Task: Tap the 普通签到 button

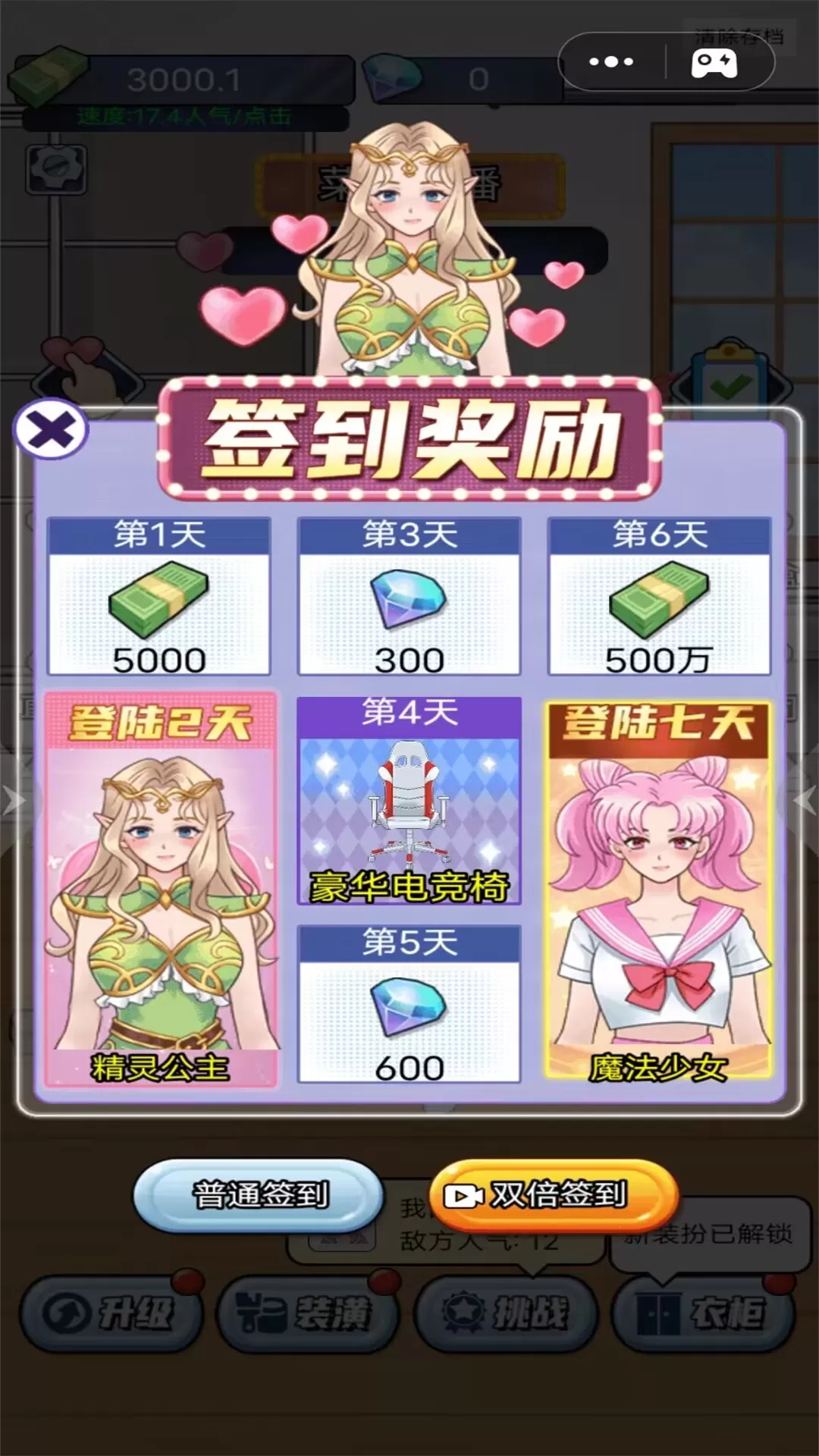Action: tap(259, 1195)
